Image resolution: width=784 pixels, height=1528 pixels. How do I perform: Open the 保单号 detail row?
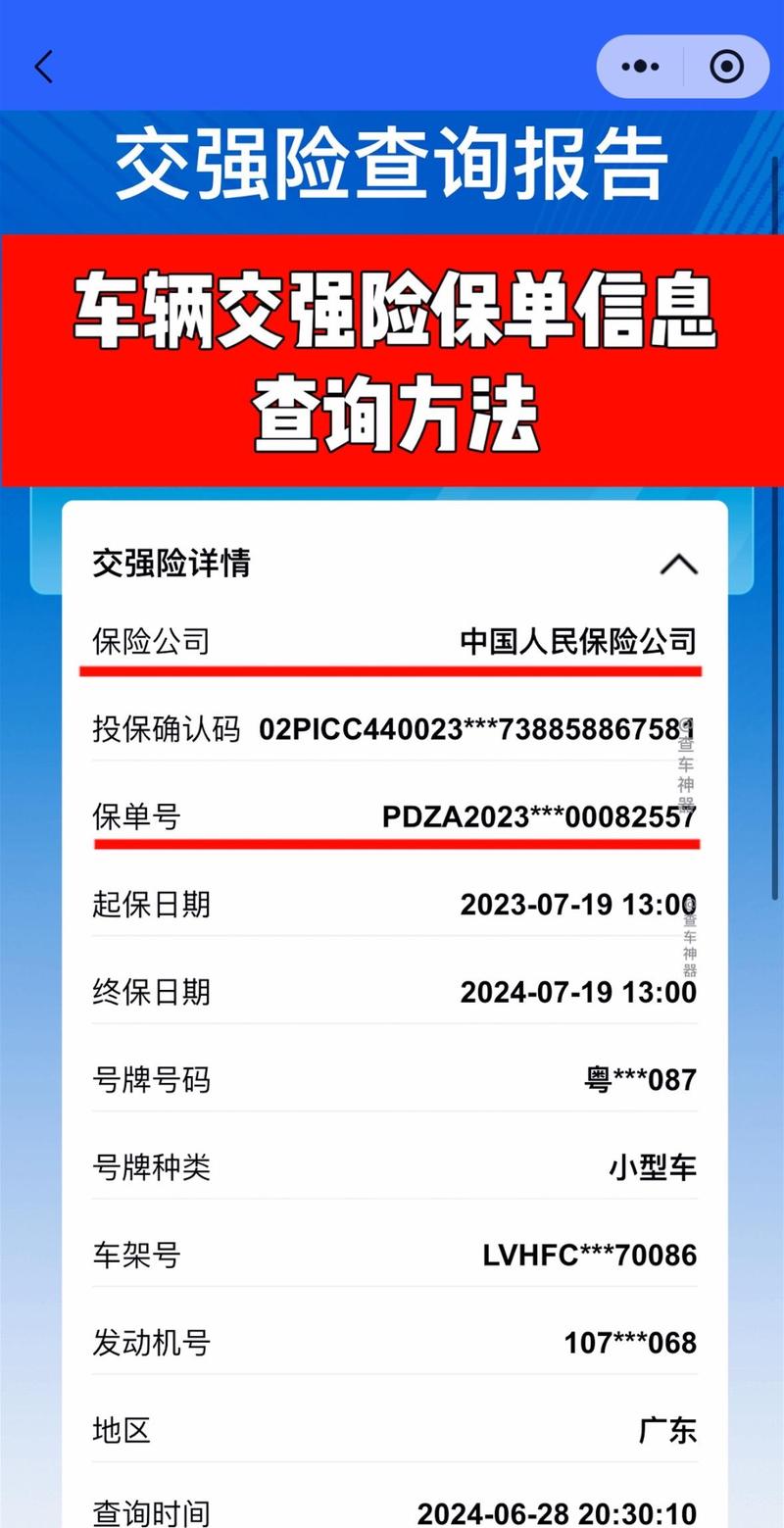pyautogui.click(x=392, y=816)
